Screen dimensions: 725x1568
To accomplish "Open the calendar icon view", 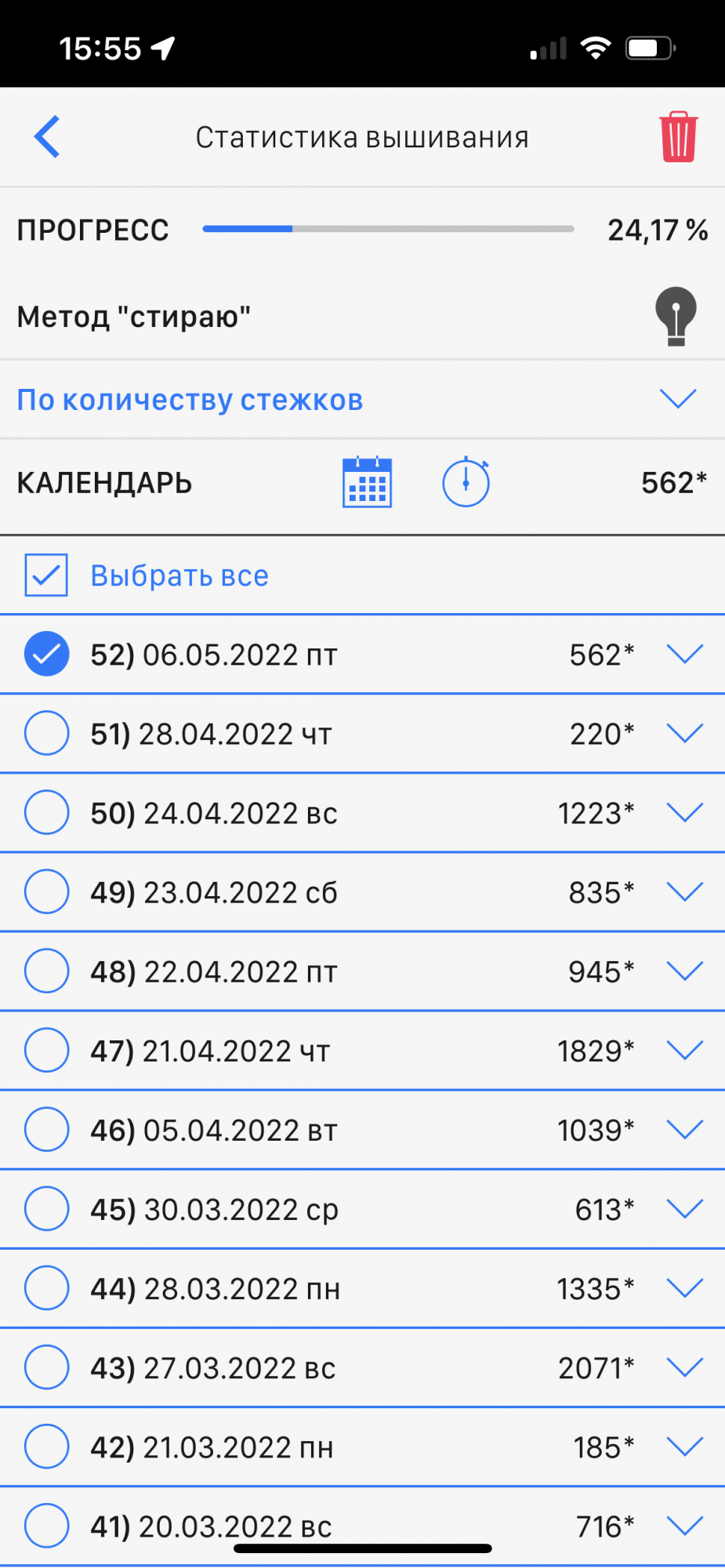I will pos(367,482).
